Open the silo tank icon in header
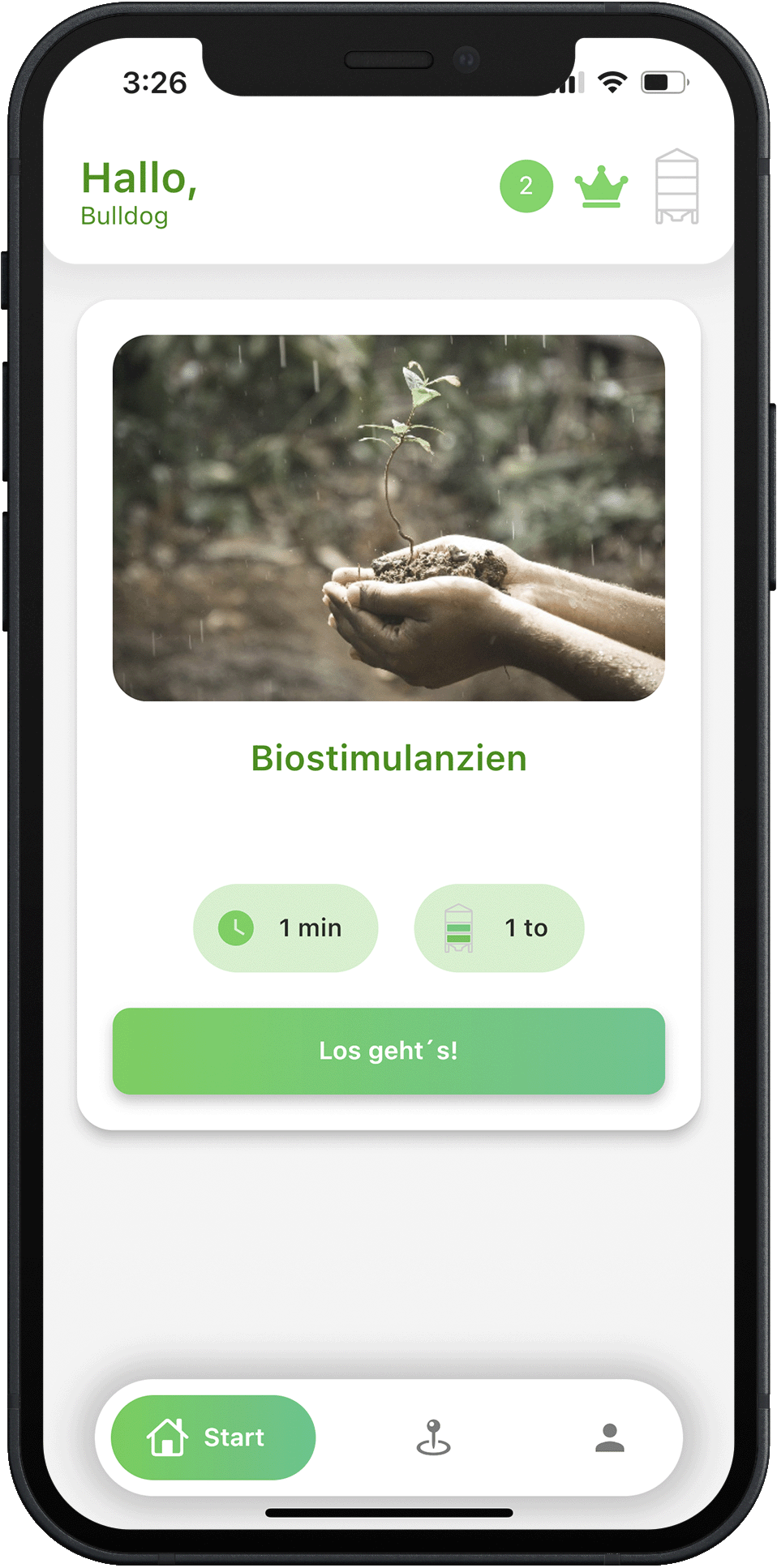 click(676, 186)
